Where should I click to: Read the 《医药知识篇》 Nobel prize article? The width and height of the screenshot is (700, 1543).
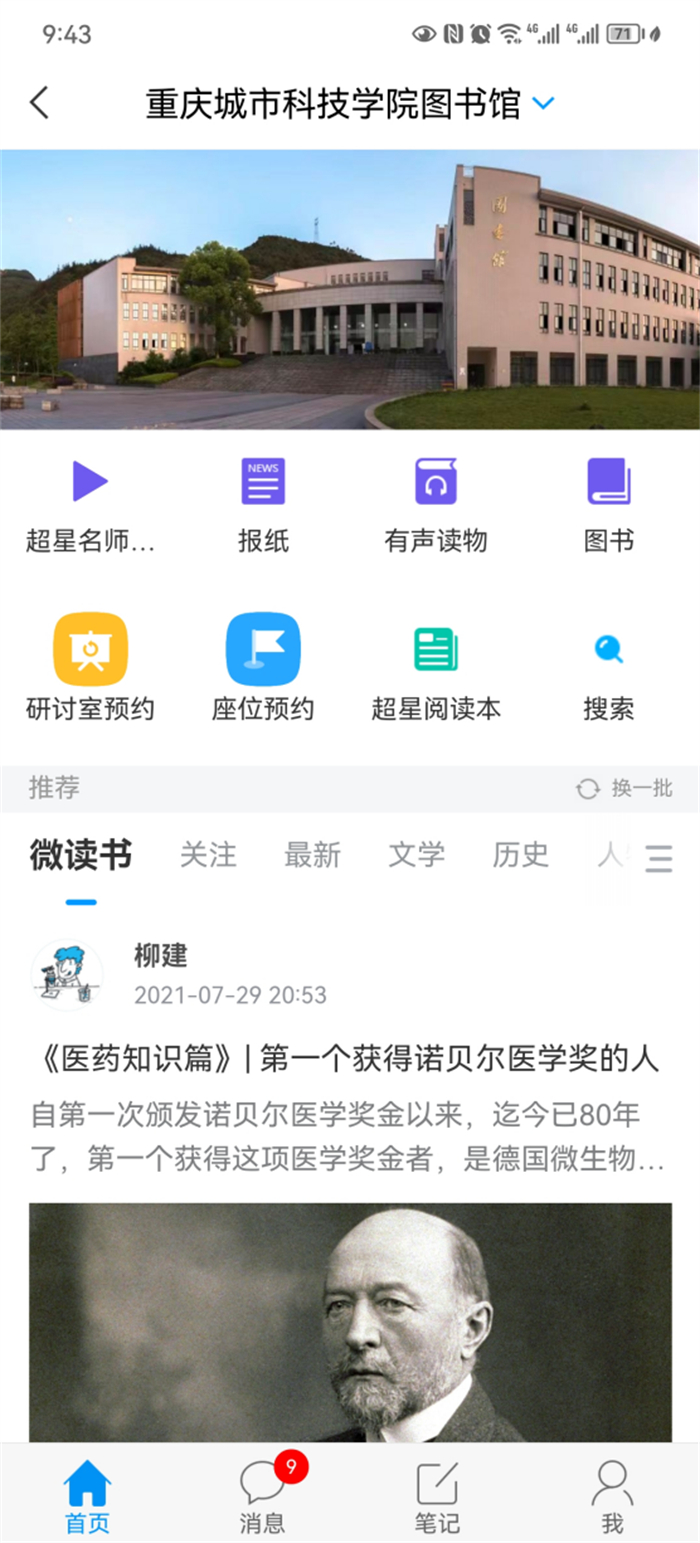[x=345, y=1060]
